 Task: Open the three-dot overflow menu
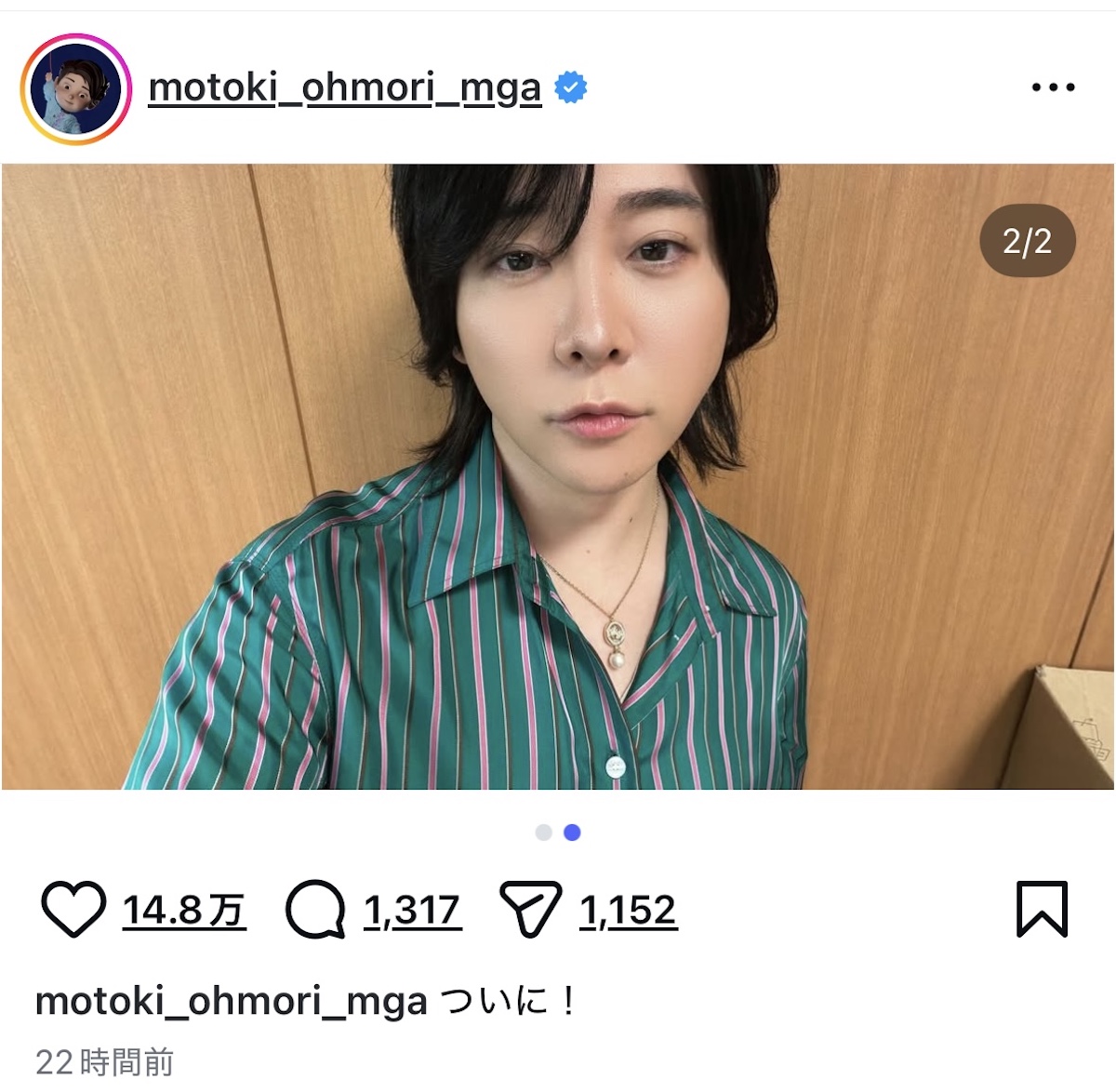click(1053, 87)
